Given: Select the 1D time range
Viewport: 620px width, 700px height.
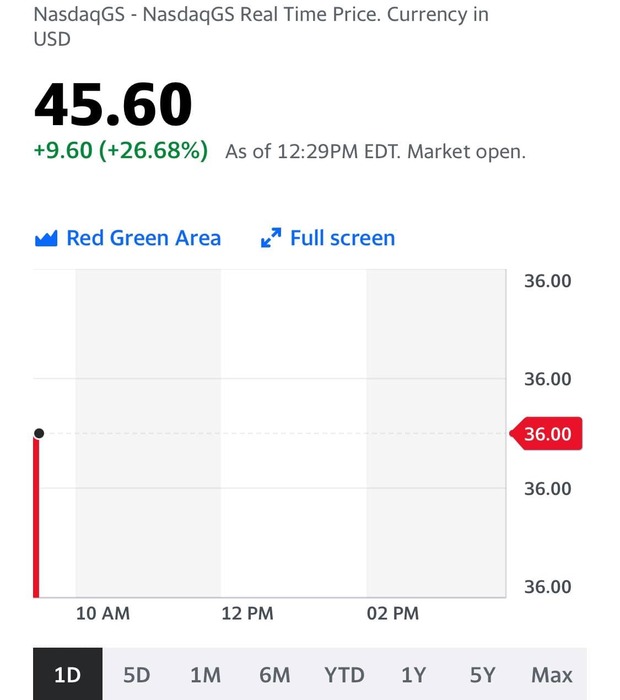Looking at the screenshot, I should coord(67,675).
